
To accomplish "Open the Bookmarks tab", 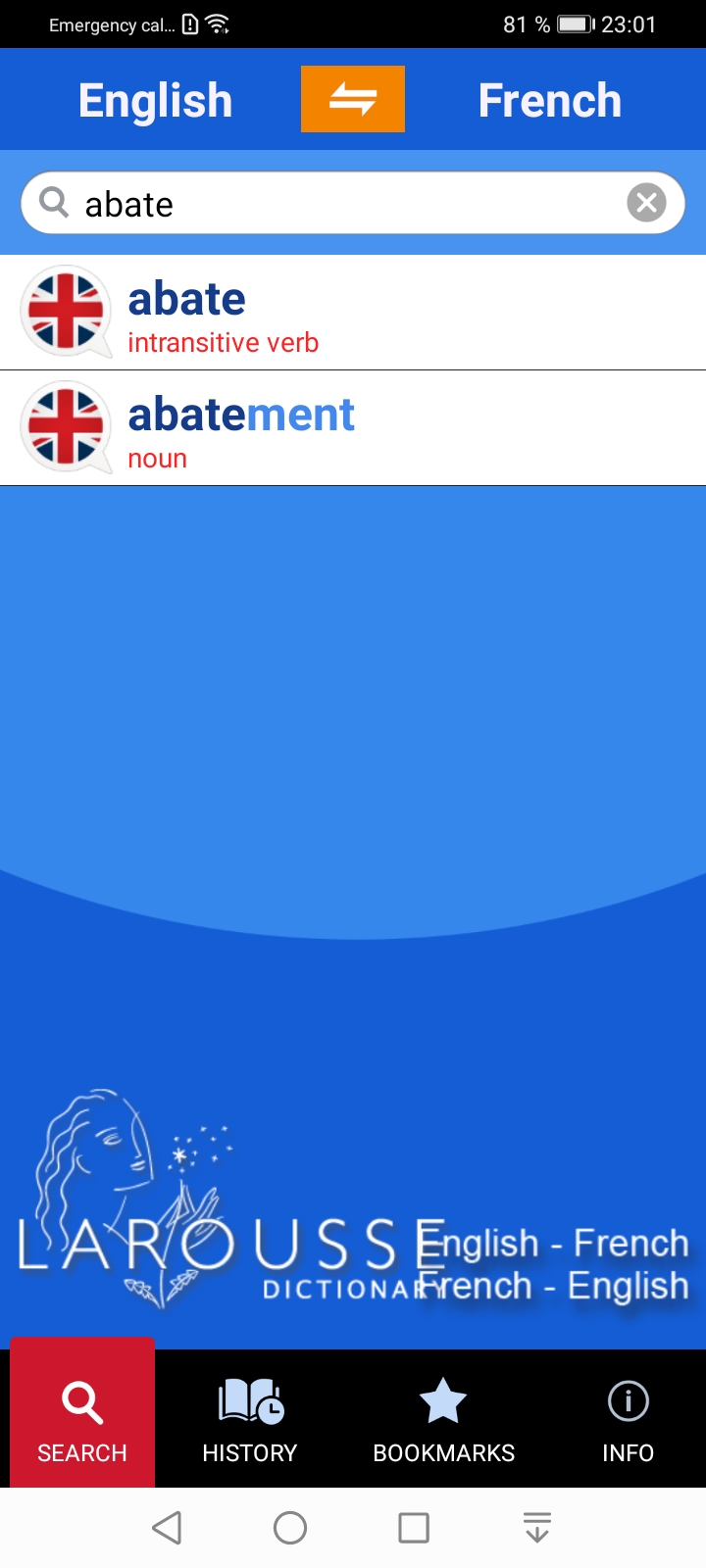I will click(443, 1419).
